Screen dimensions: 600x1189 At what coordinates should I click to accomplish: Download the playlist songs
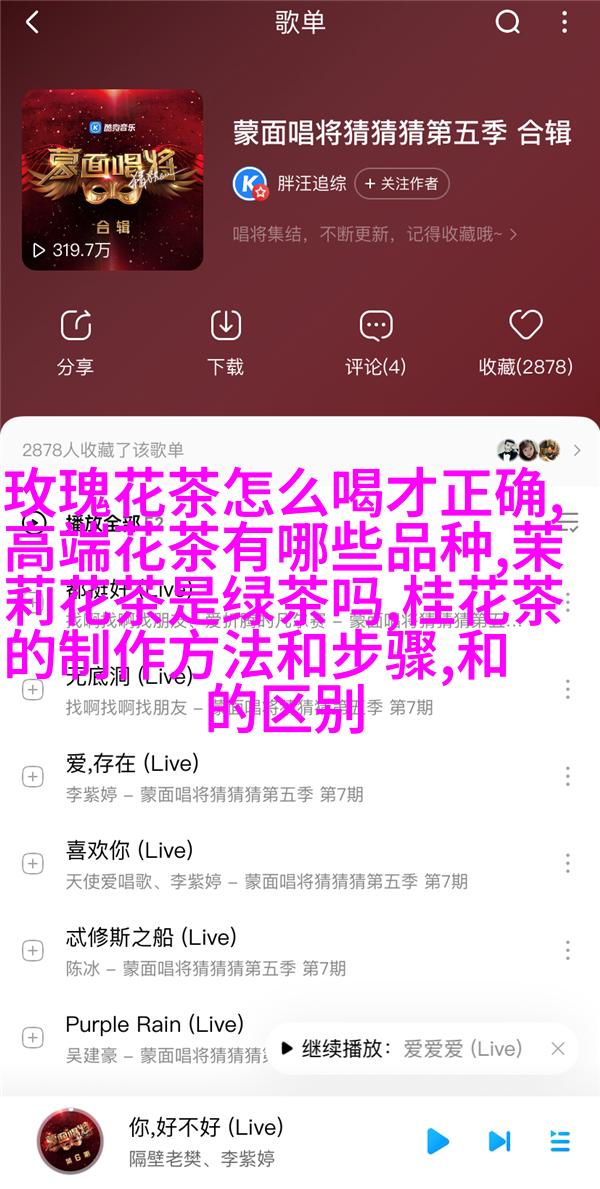226,342
